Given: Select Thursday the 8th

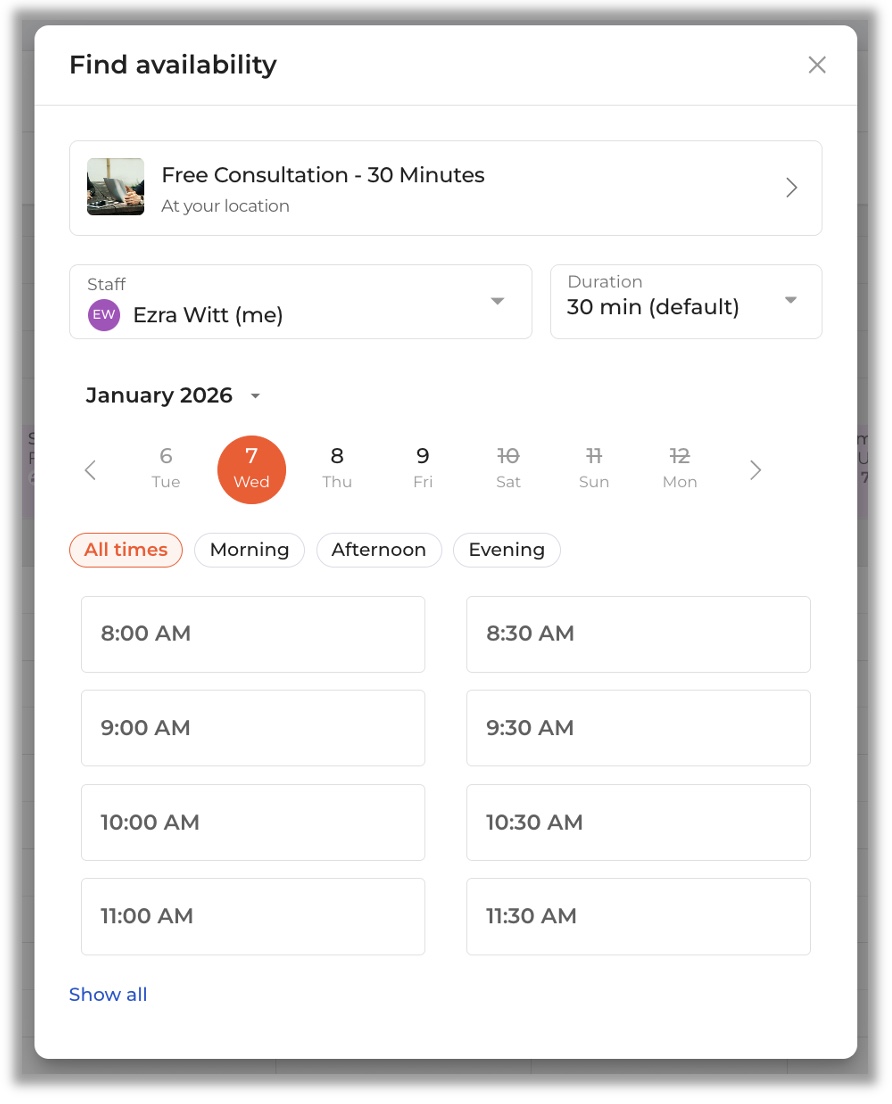Looking at the screenshot, I should pos(337,468).
